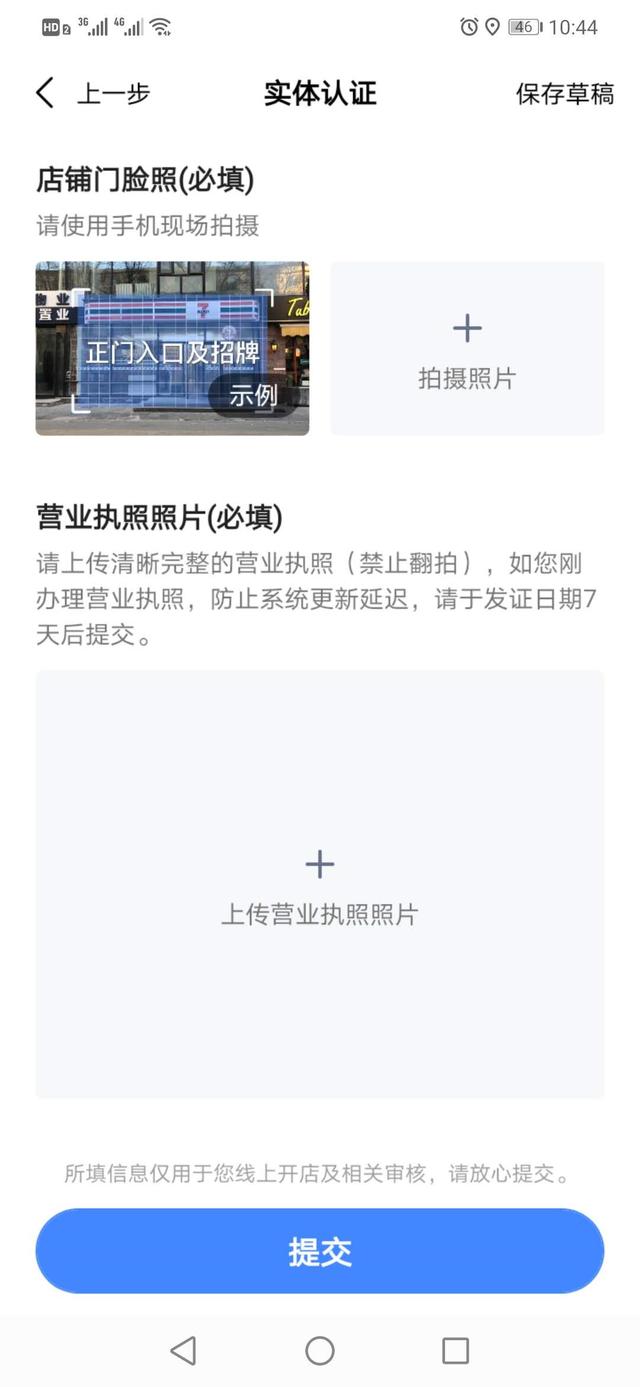This screenshot has height=1387, width=640.
Task: Upload business license via 上传营业执照照片
Action: click(319, 884)
